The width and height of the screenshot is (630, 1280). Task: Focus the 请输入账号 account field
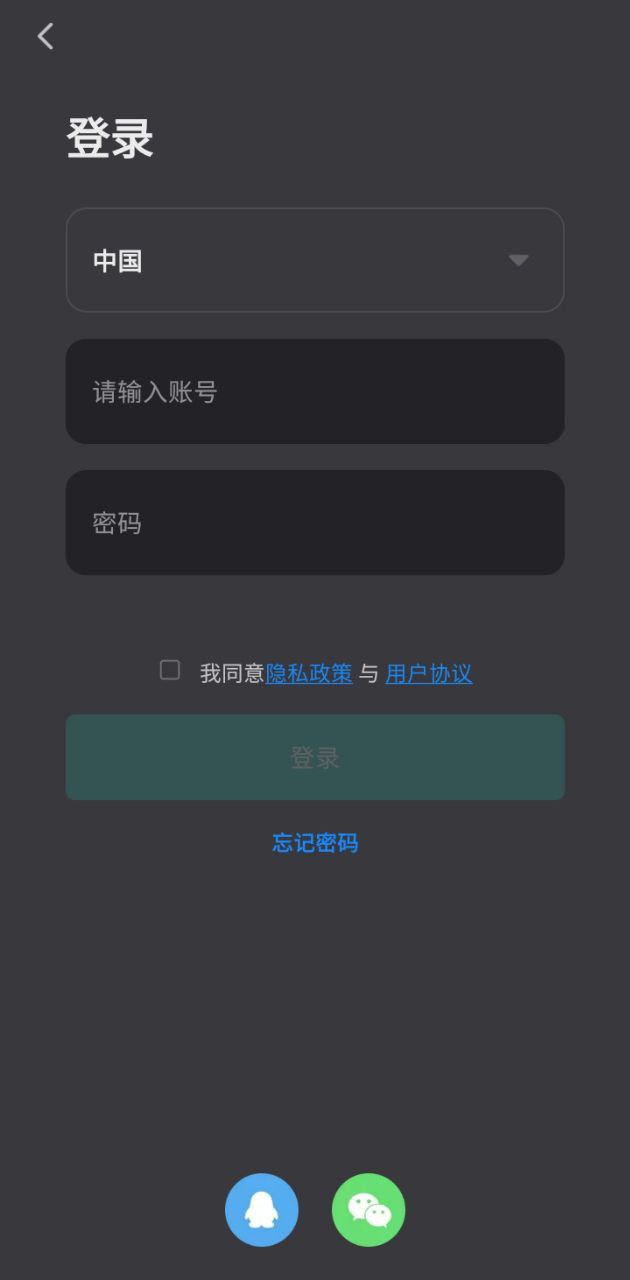click(315, 391)
